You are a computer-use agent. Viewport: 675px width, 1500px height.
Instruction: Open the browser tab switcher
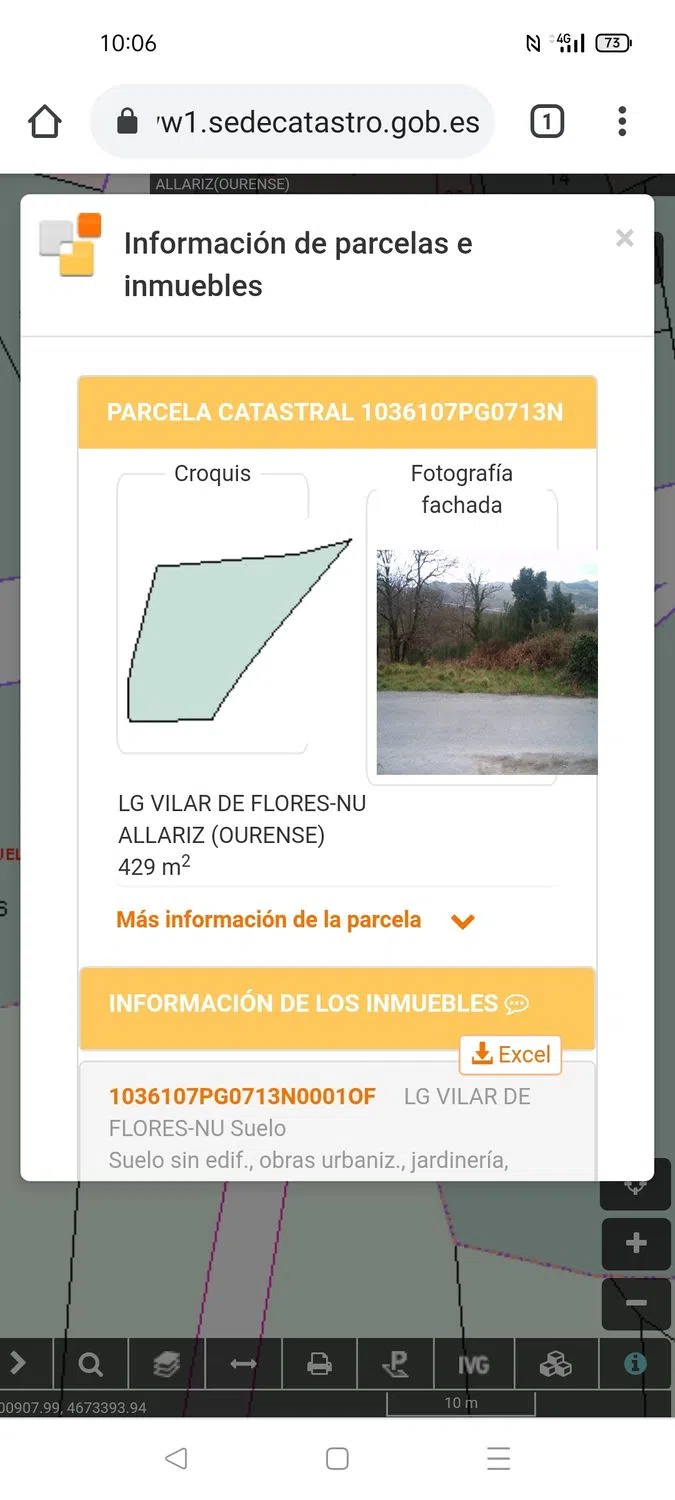click(546, 122)
